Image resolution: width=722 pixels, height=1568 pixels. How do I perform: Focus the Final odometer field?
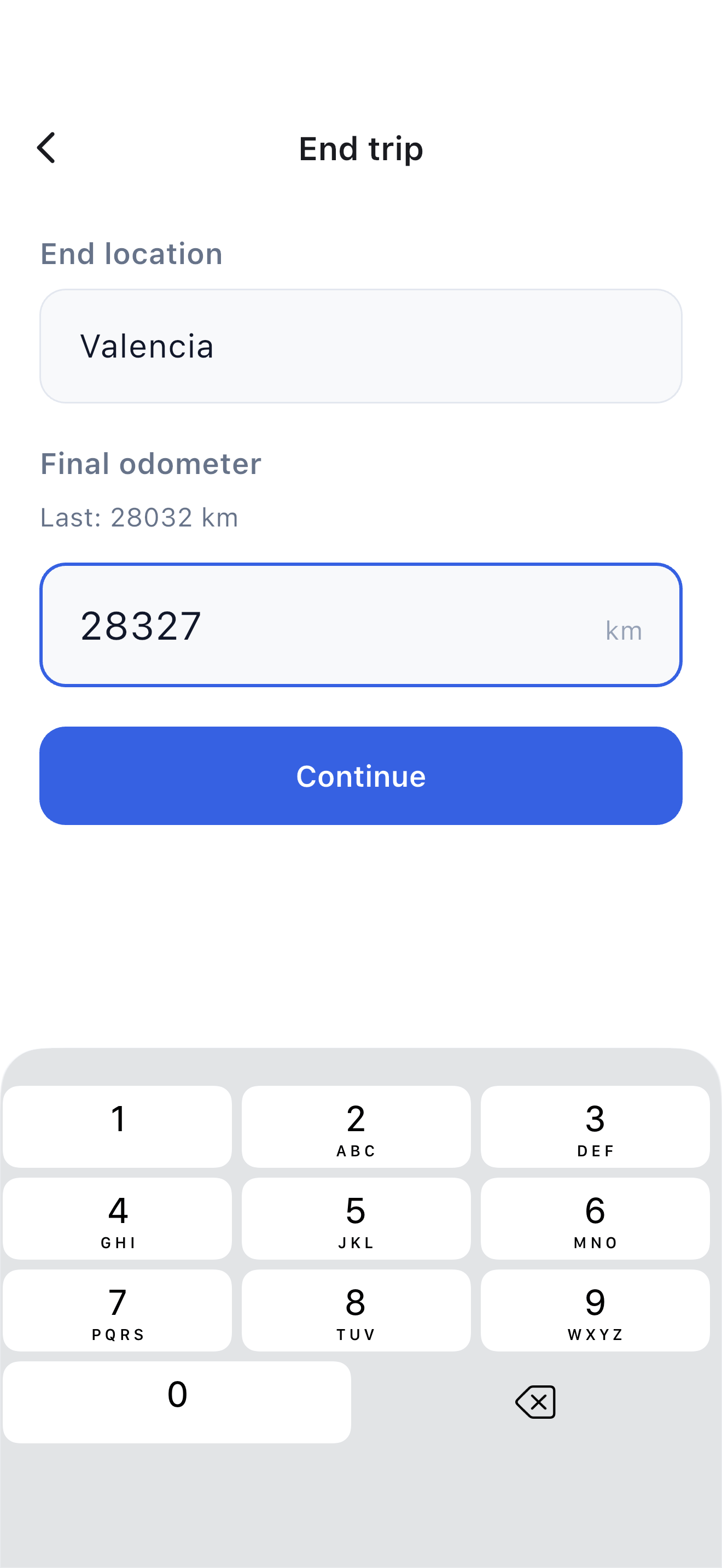[361, 624]
